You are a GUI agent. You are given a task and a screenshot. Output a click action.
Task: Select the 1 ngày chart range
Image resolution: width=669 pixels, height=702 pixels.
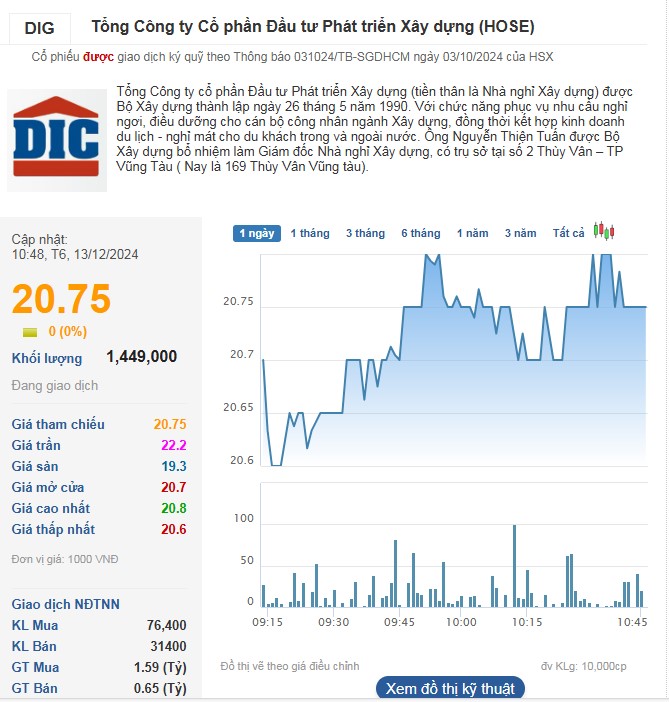coord(257,233)
